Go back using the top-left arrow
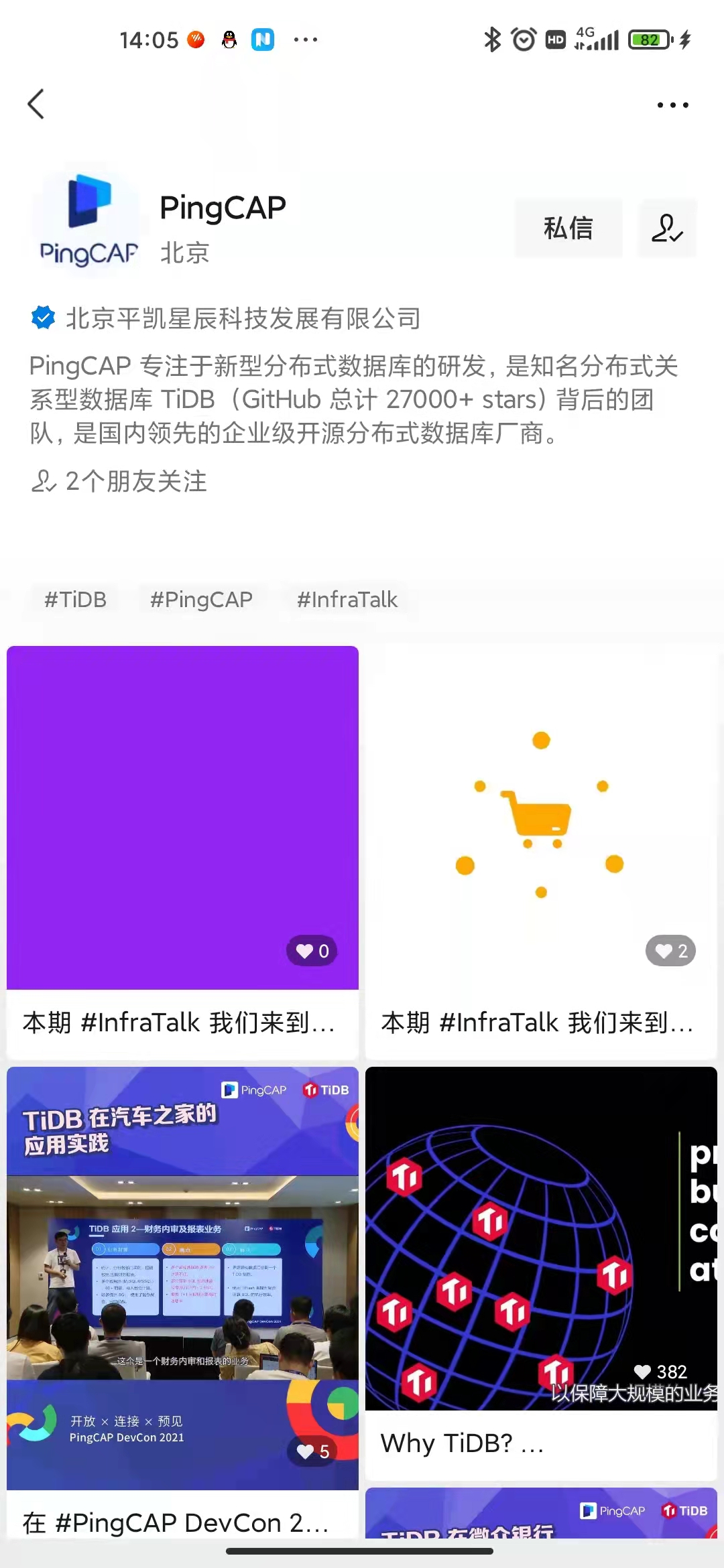 click(36, 105)
